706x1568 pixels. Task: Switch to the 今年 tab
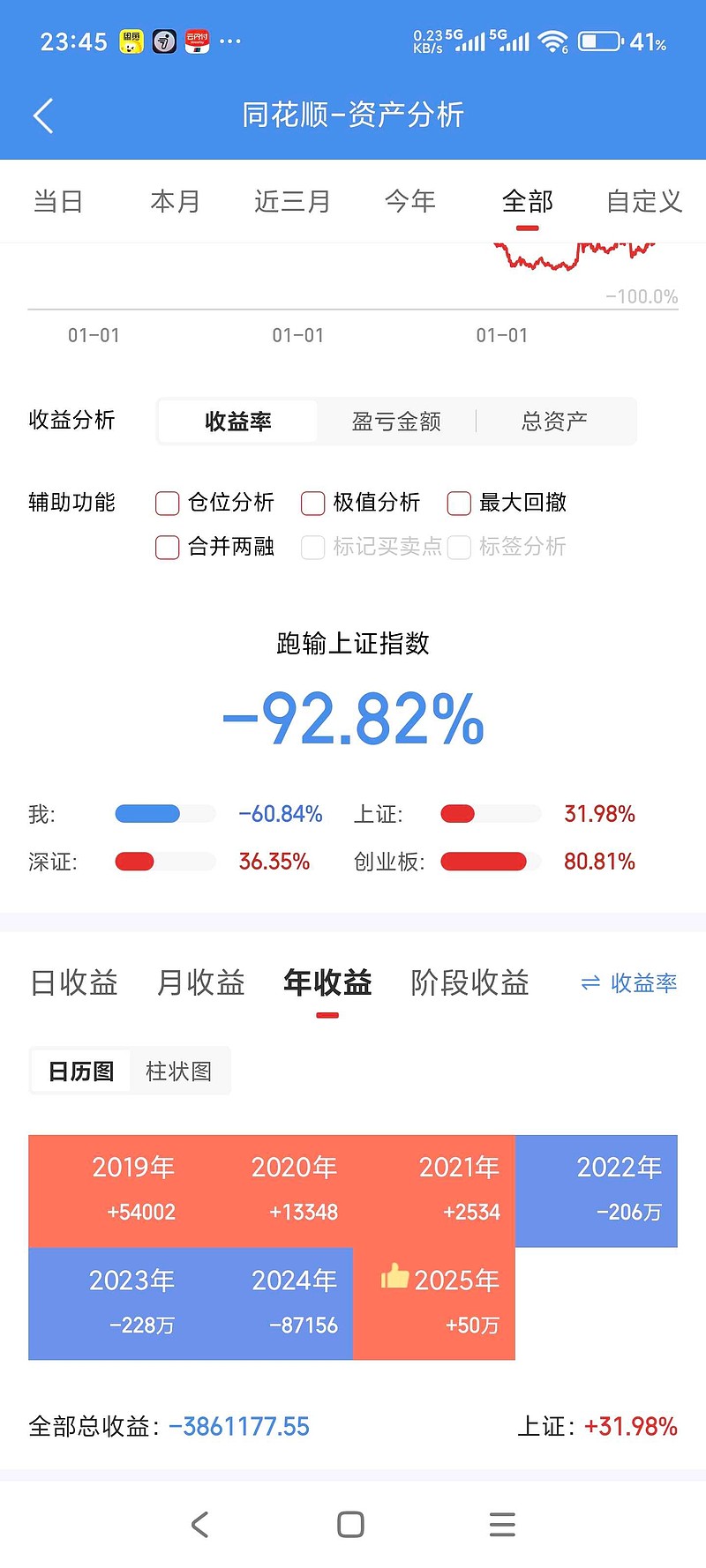[x=410, y=202]
